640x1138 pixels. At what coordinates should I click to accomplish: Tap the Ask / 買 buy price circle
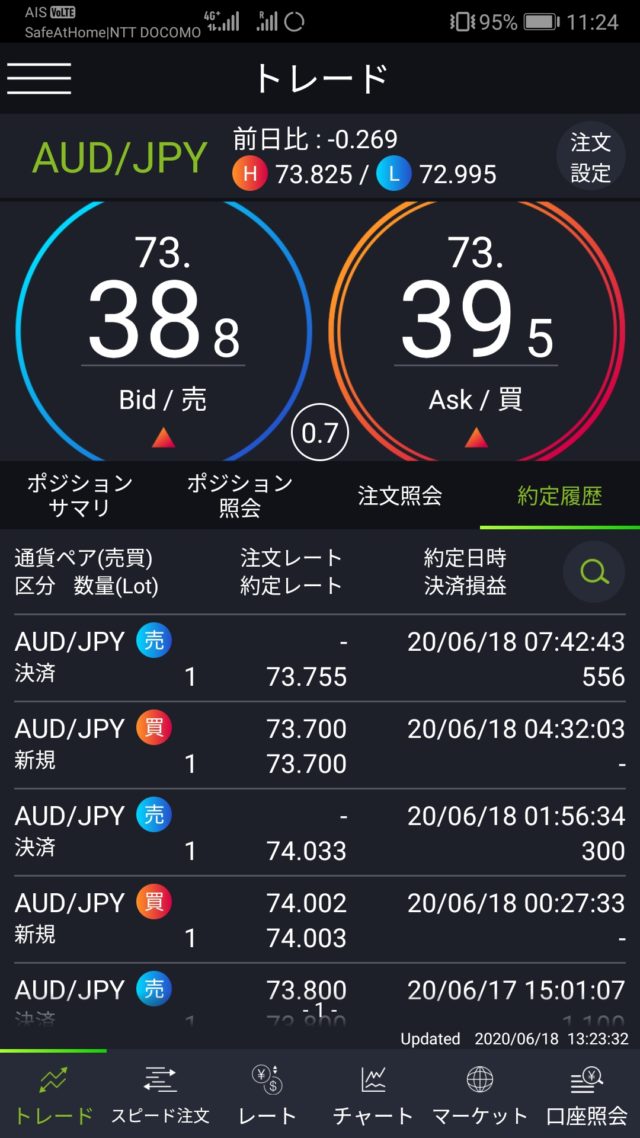(x=476, y=332)
